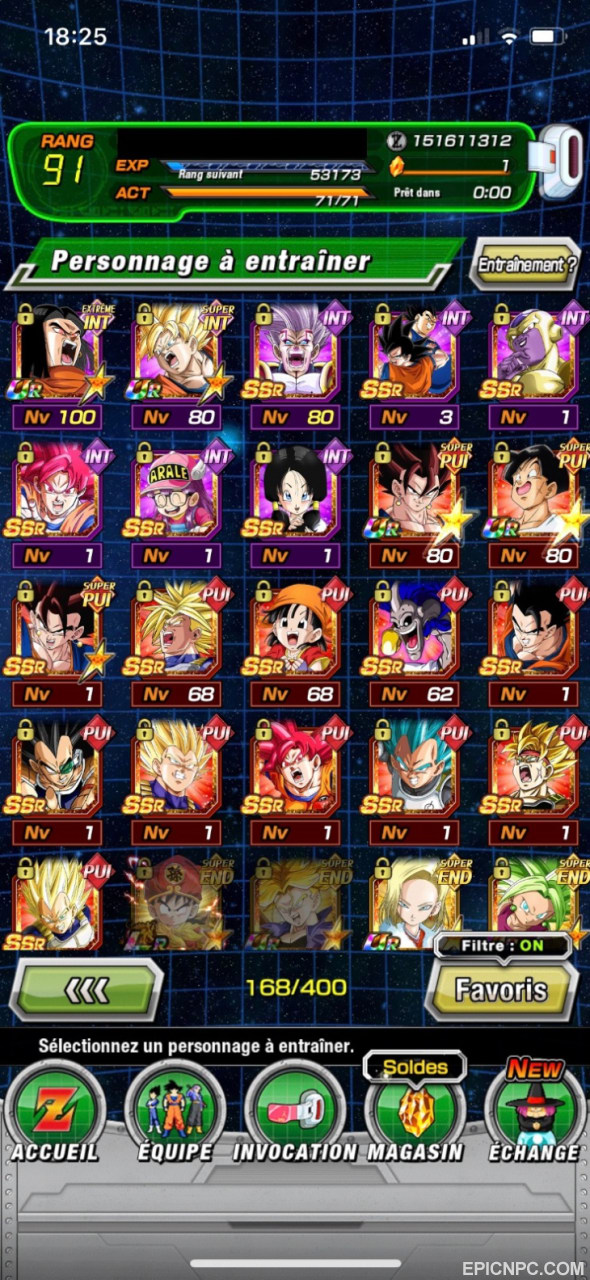The height and width of the screenshot is (1280, 590).
Task: Select the Extreme INT character at Nv 100
Action: point(58,365)
